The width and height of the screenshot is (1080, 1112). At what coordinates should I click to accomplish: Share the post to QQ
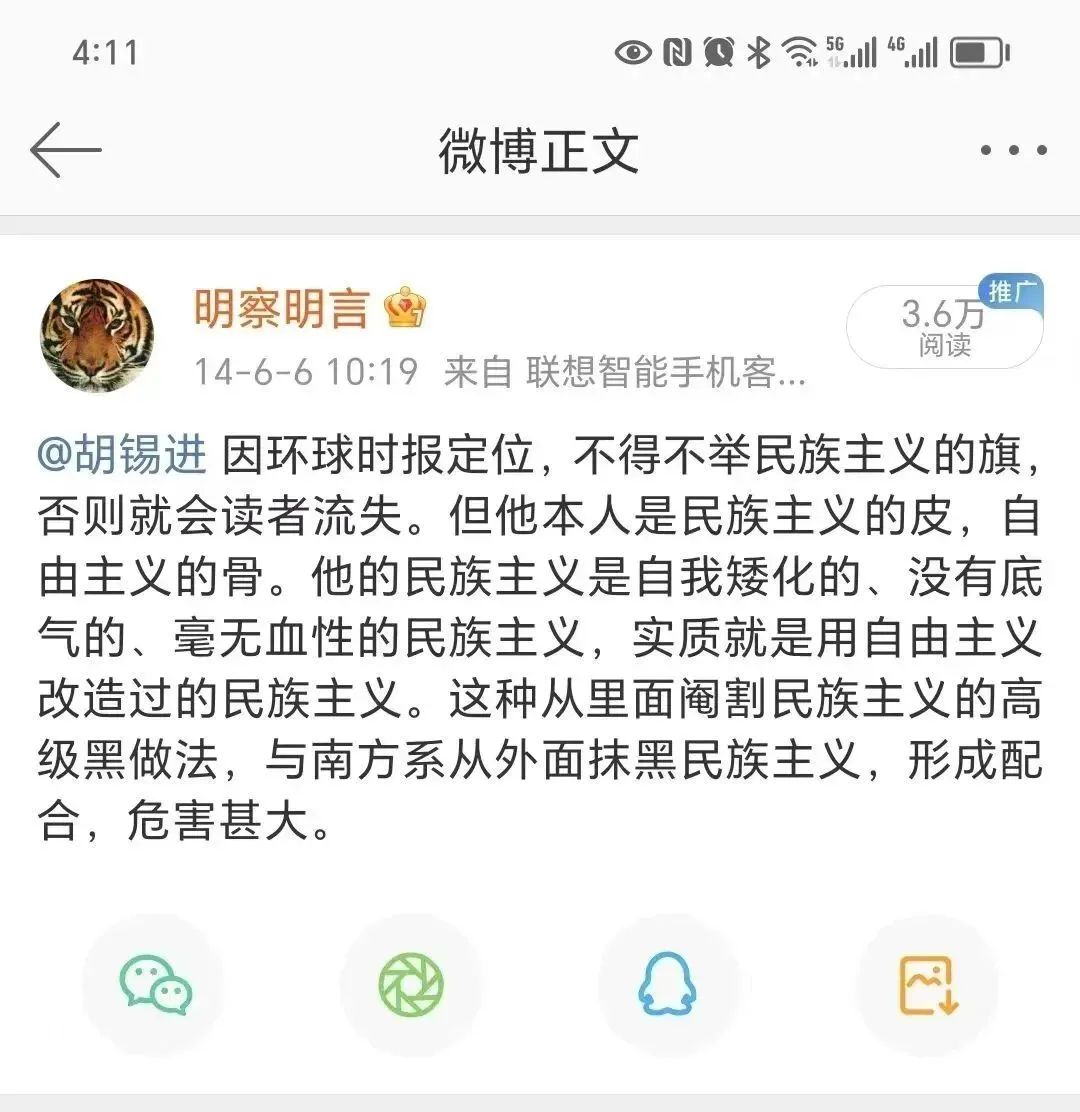click(667, 984)
